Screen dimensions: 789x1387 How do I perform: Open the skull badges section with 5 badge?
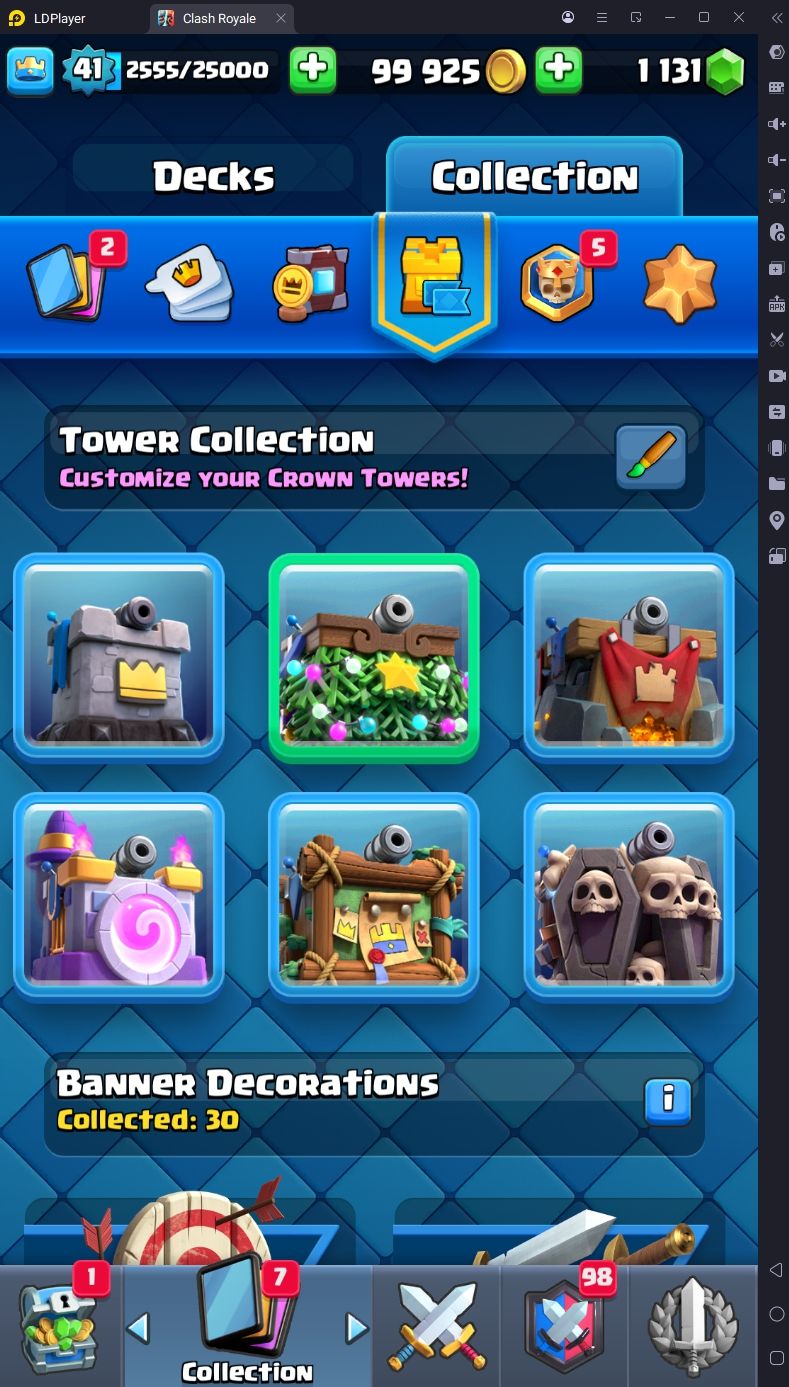pos(558,283)
